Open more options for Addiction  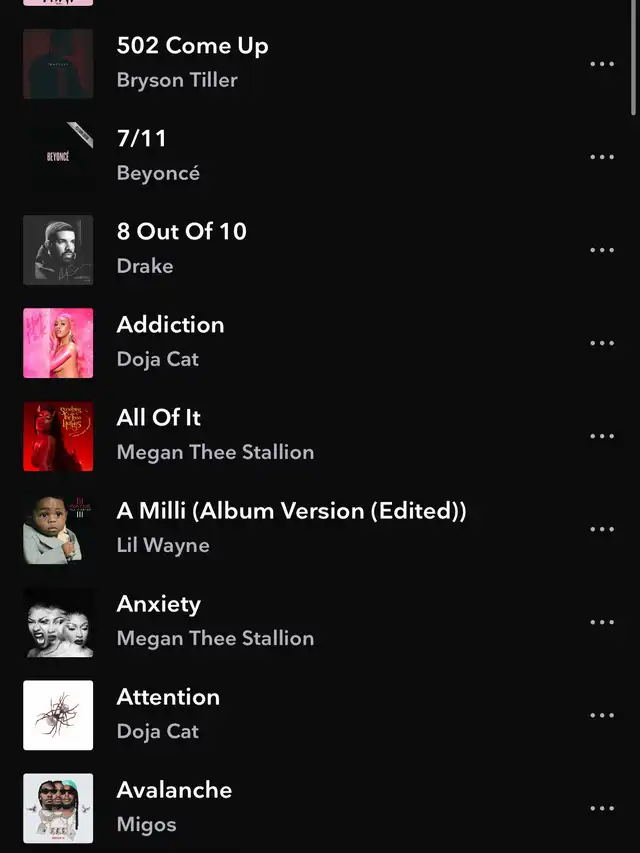pyautogui.click(x=602, y=343)
